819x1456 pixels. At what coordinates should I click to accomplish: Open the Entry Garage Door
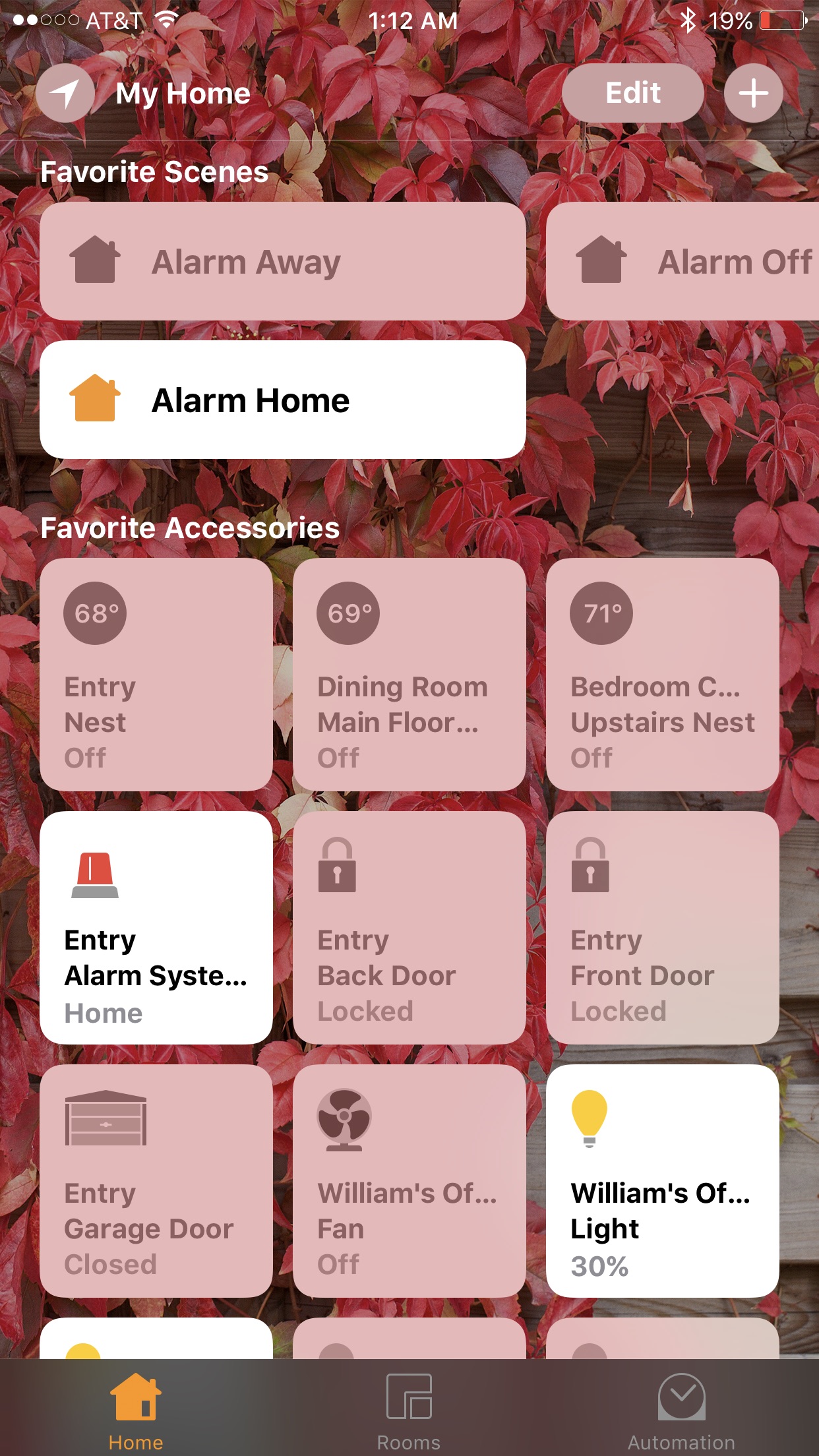(x=156, y=1181)
